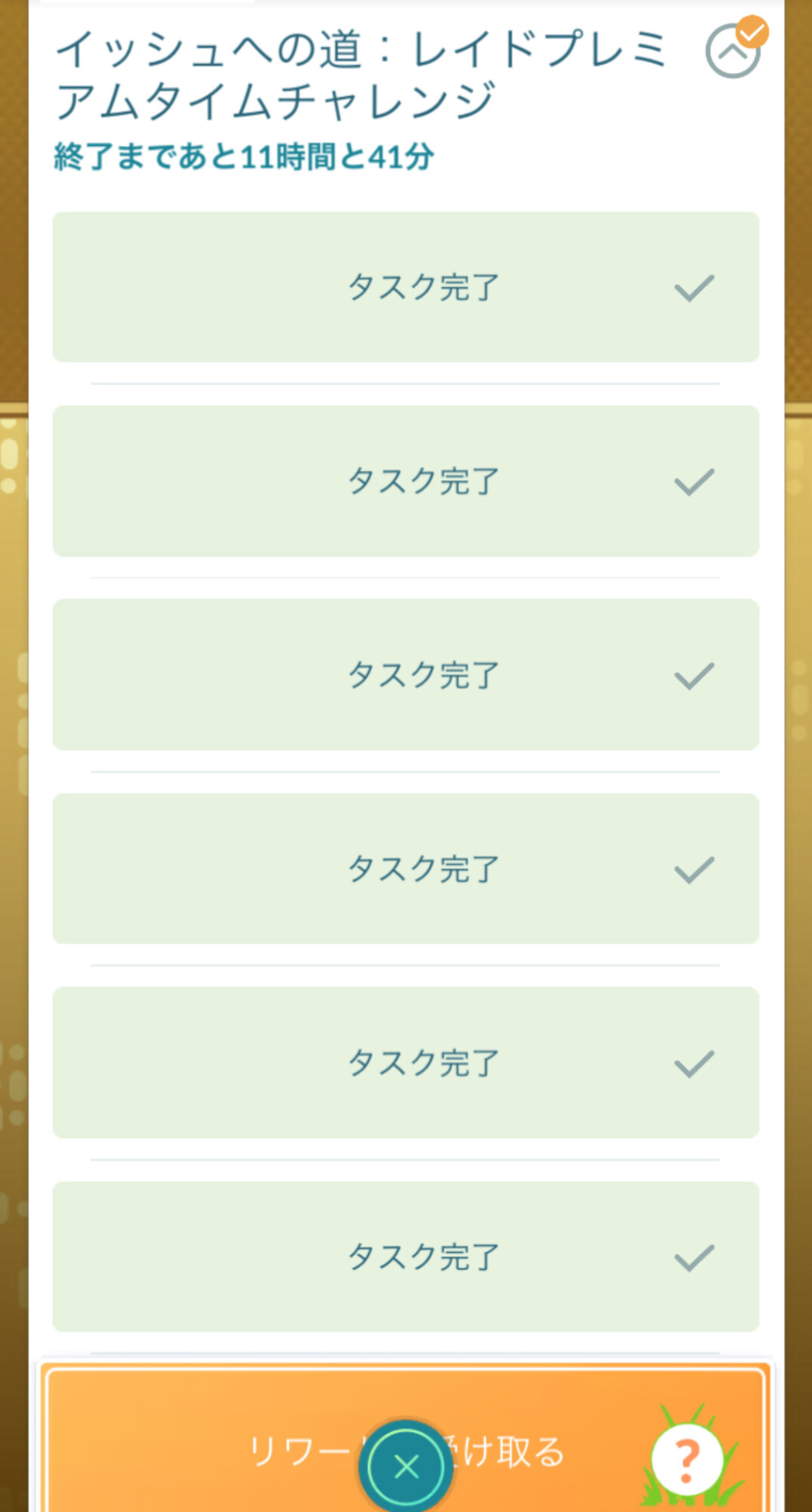This screenshot has width=812, height=1512.
Task: Open the question mark help icon
Action: [687, 1460]
